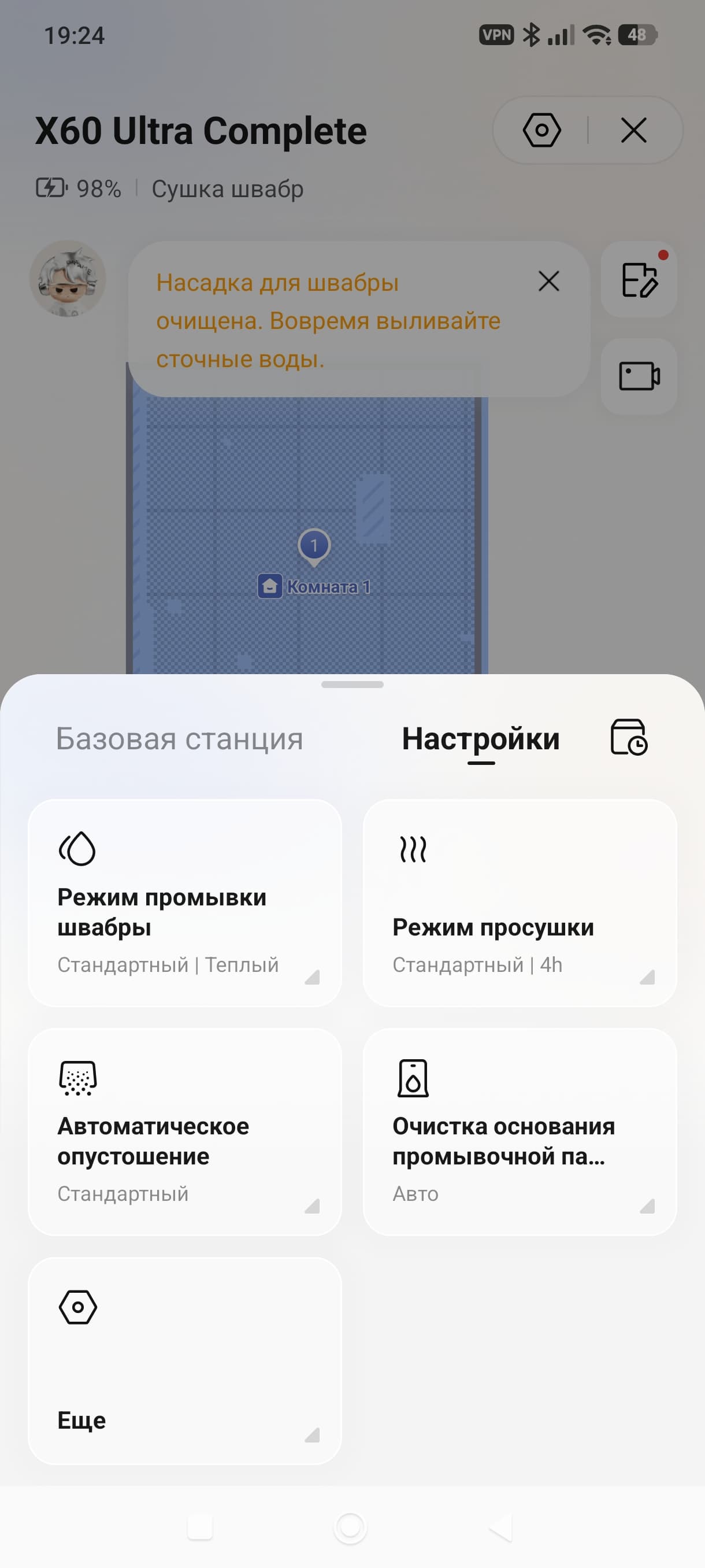Open Режим промывки швабры card

coord(185,903)
